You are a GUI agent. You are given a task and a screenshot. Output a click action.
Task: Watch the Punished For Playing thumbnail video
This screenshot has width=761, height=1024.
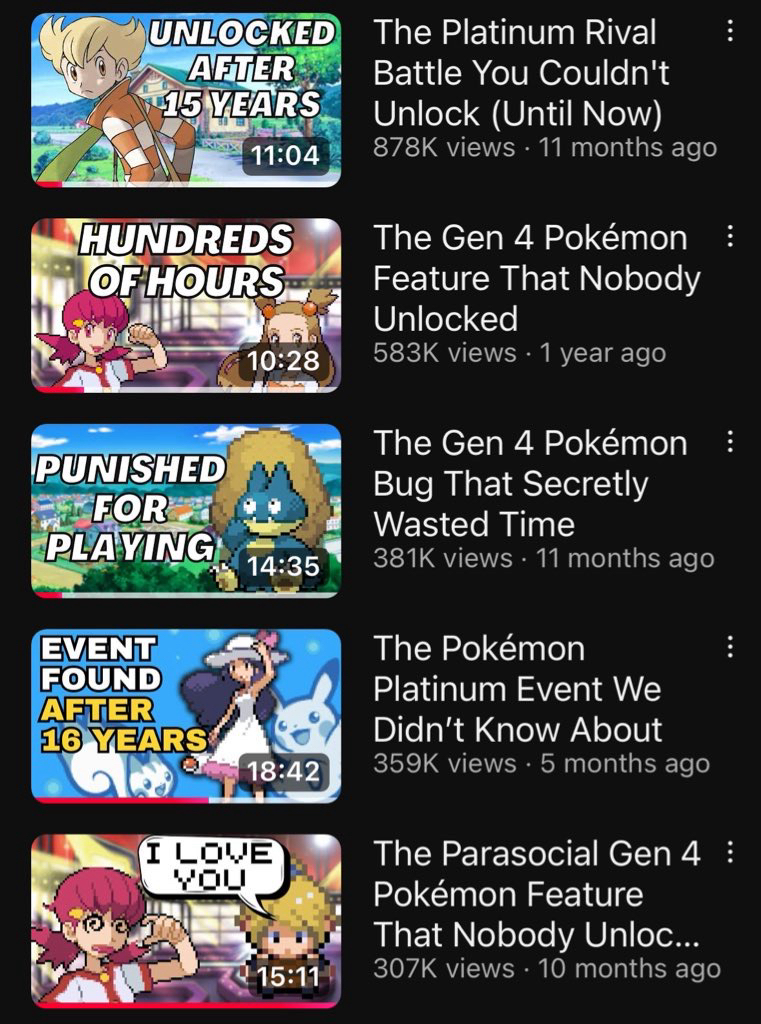tap(186, 510)
